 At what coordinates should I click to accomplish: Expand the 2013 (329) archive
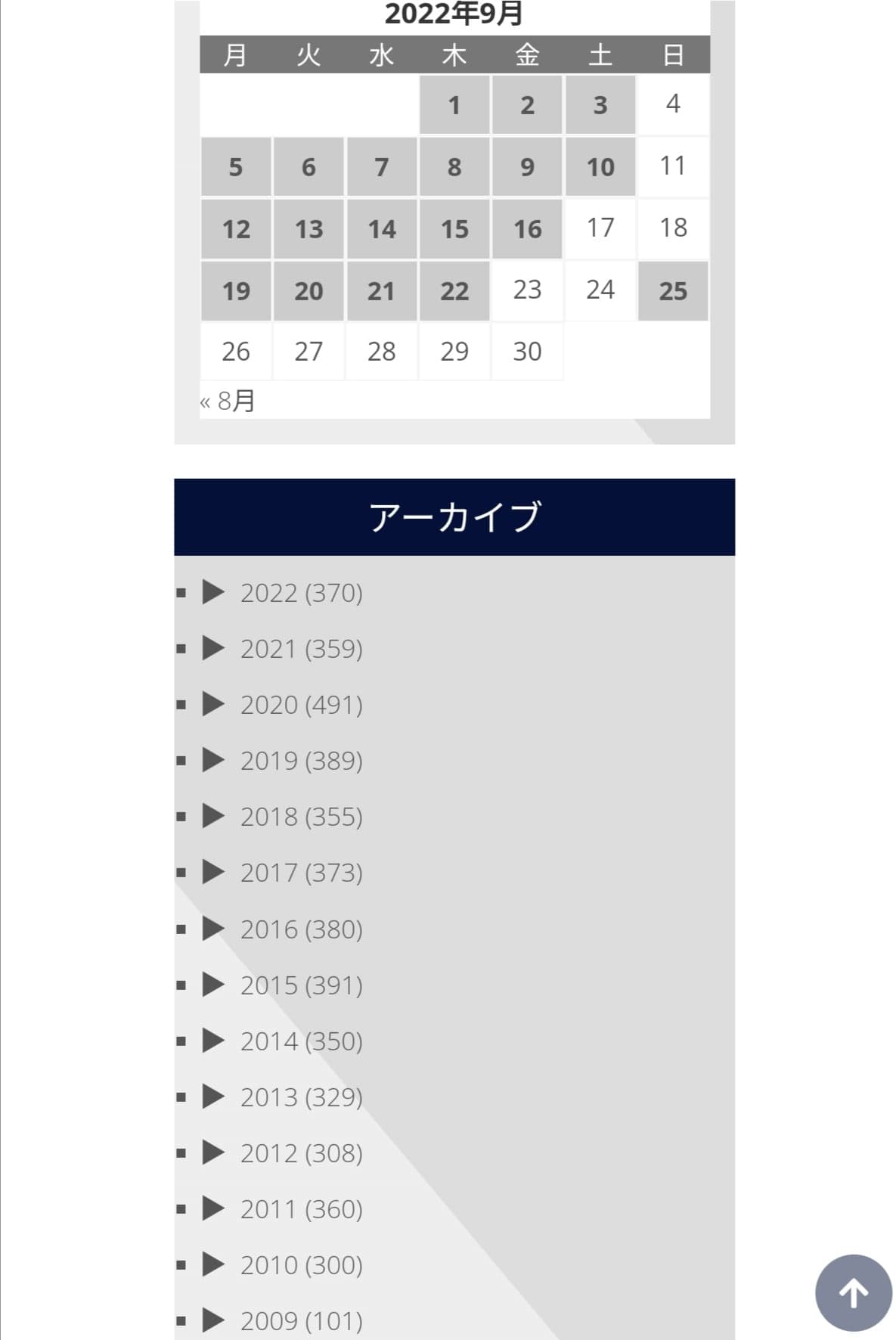(x=214, y=1097)
